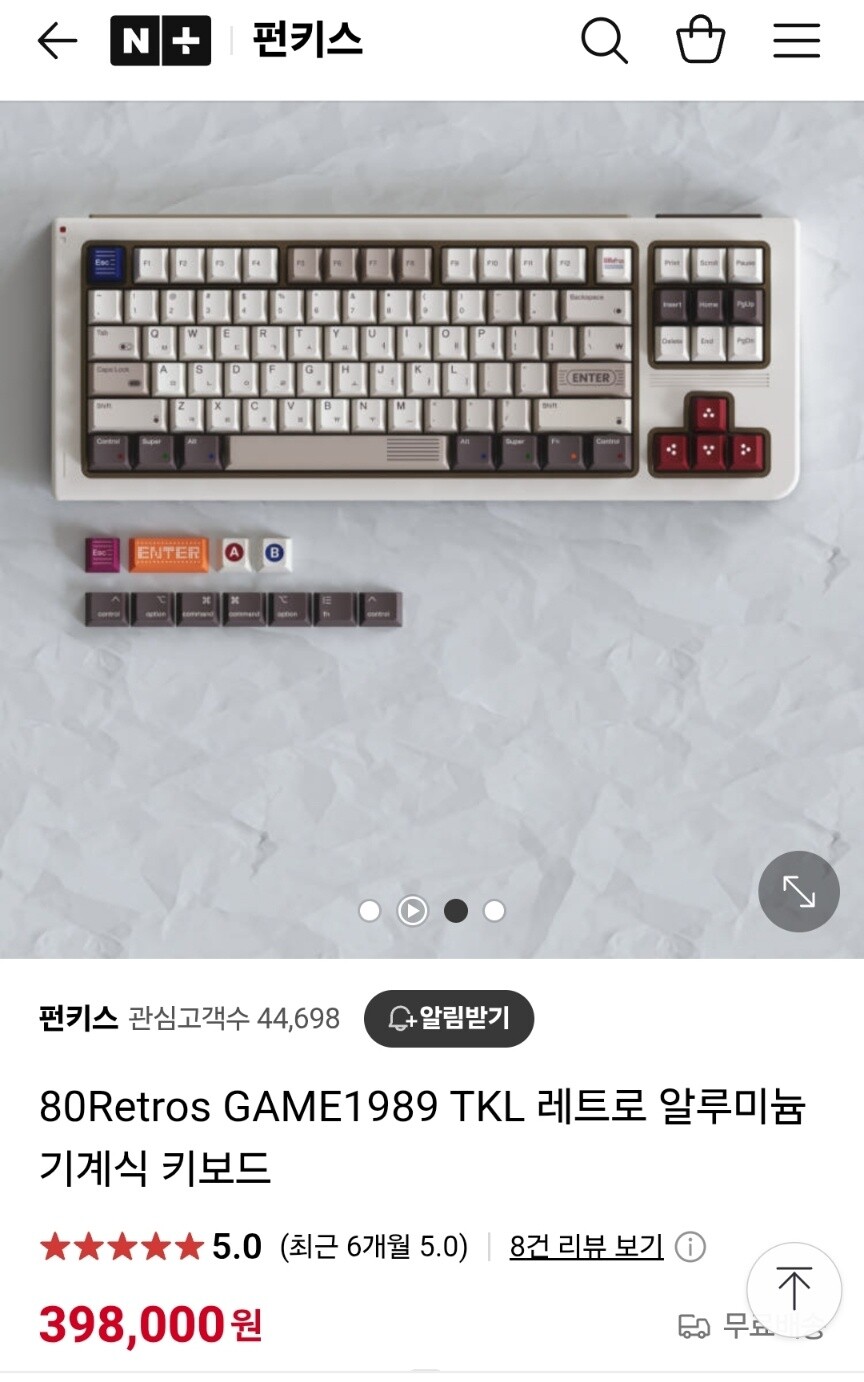The height and width of the screenshot is (1382, 864).
Task: Go back to the previous page
Action: tap(57, 42)
